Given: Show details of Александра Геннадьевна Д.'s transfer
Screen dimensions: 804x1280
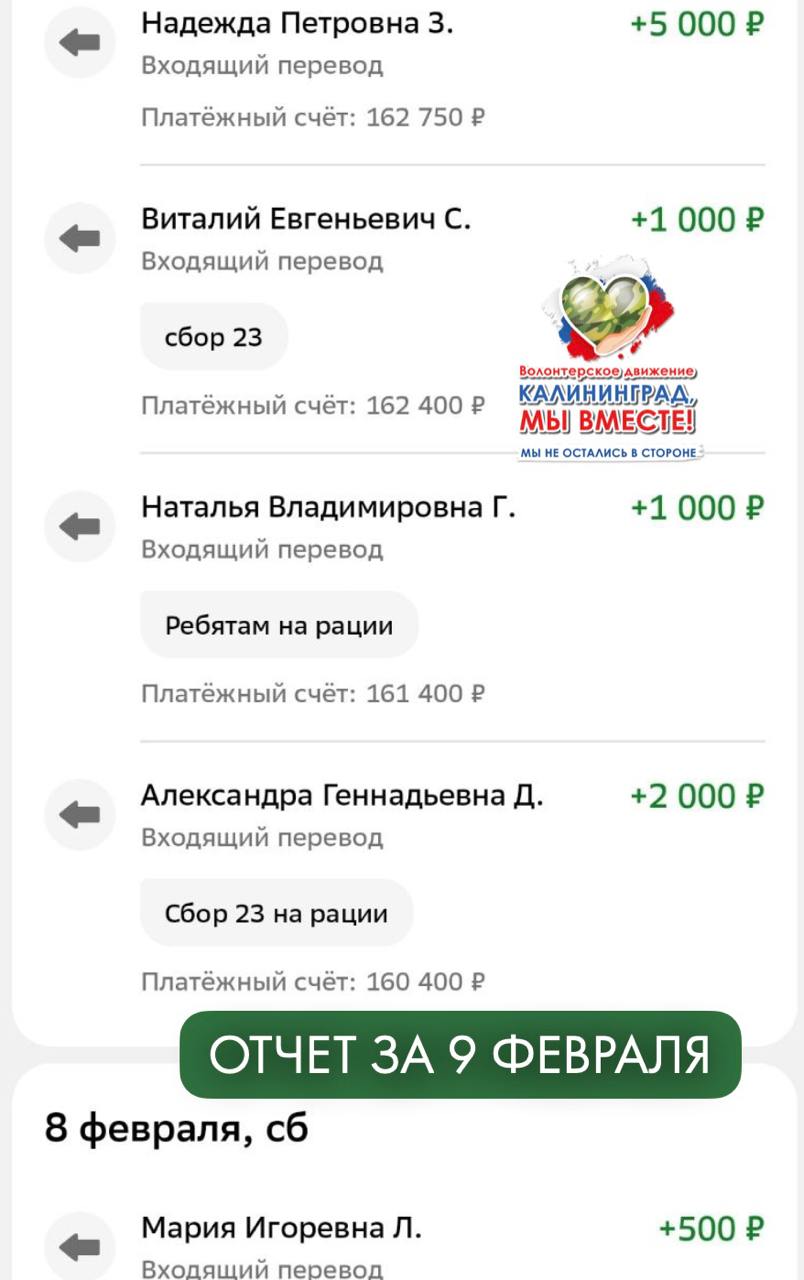Looking at the screenshot, I should (342, 797).
